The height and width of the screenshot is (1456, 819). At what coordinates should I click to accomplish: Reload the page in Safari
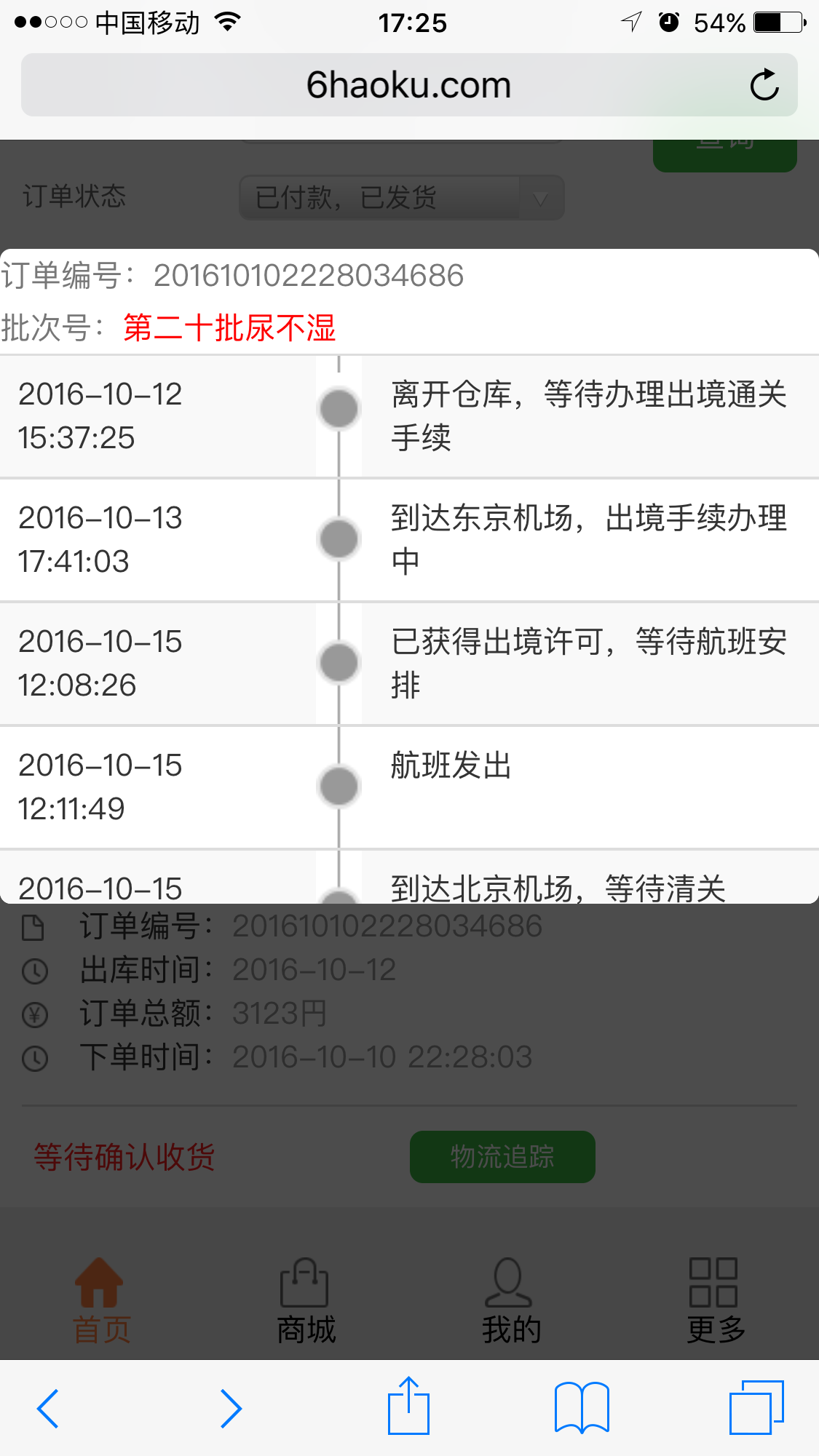pos(764,85)
